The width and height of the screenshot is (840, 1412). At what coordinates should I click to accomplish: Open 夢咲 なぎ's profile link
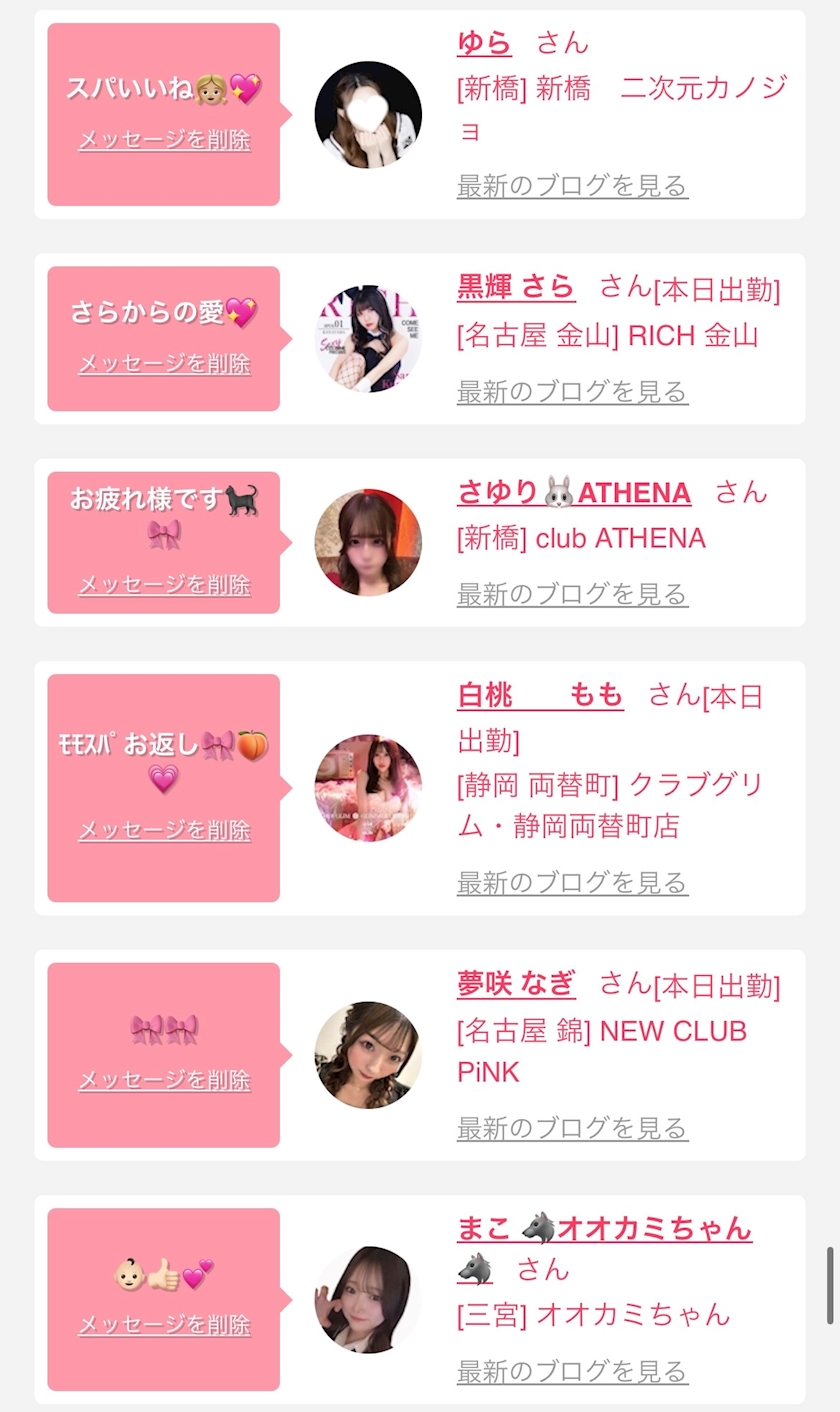point(516,984)
